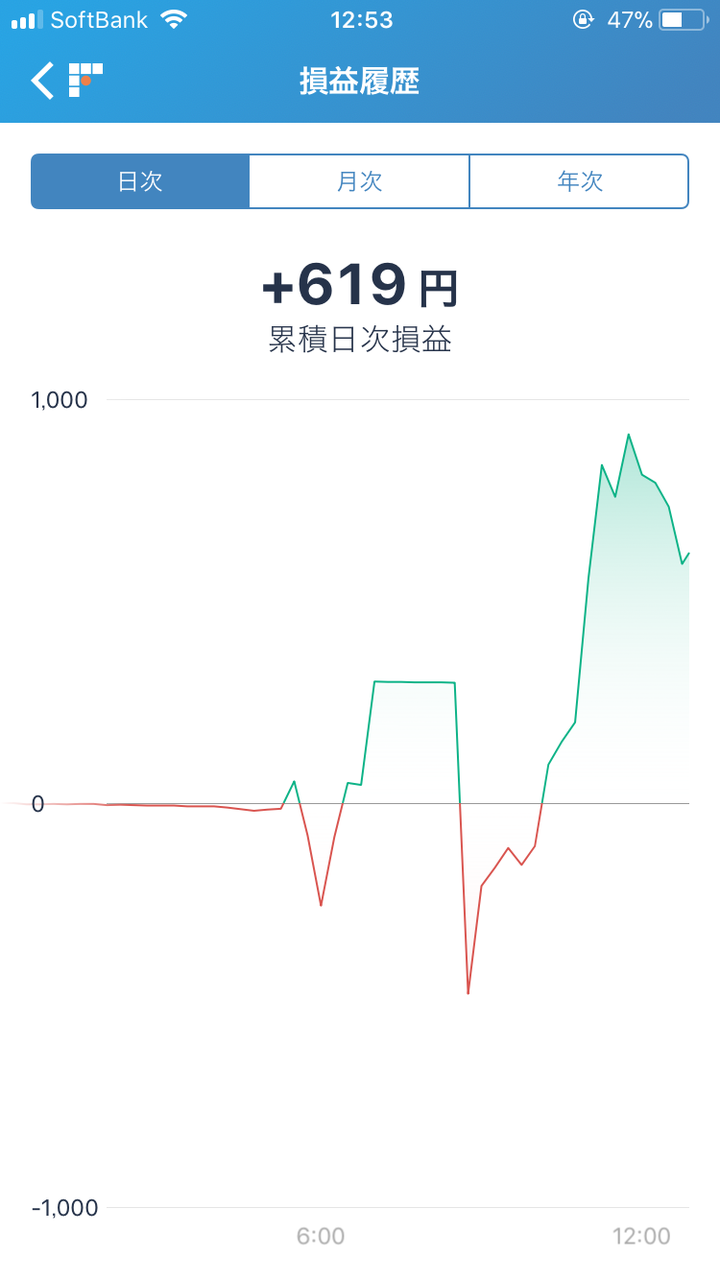Switch to the 月次 monthly tab
The width and height of the screenshot is (720, 1280).
point(359,181)
